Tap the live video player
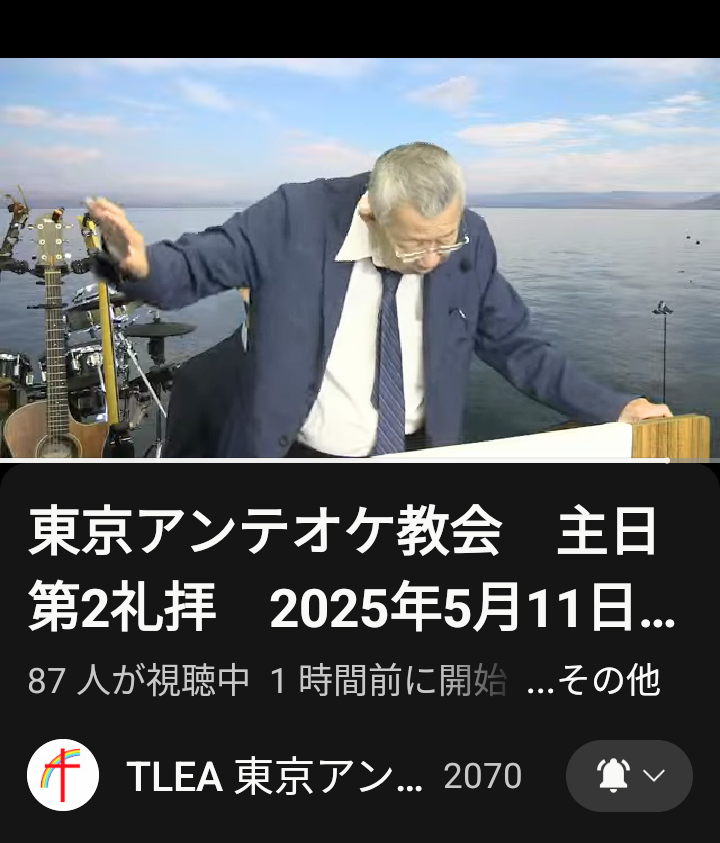This screenshot has height=843, width=720. [360, 258]
